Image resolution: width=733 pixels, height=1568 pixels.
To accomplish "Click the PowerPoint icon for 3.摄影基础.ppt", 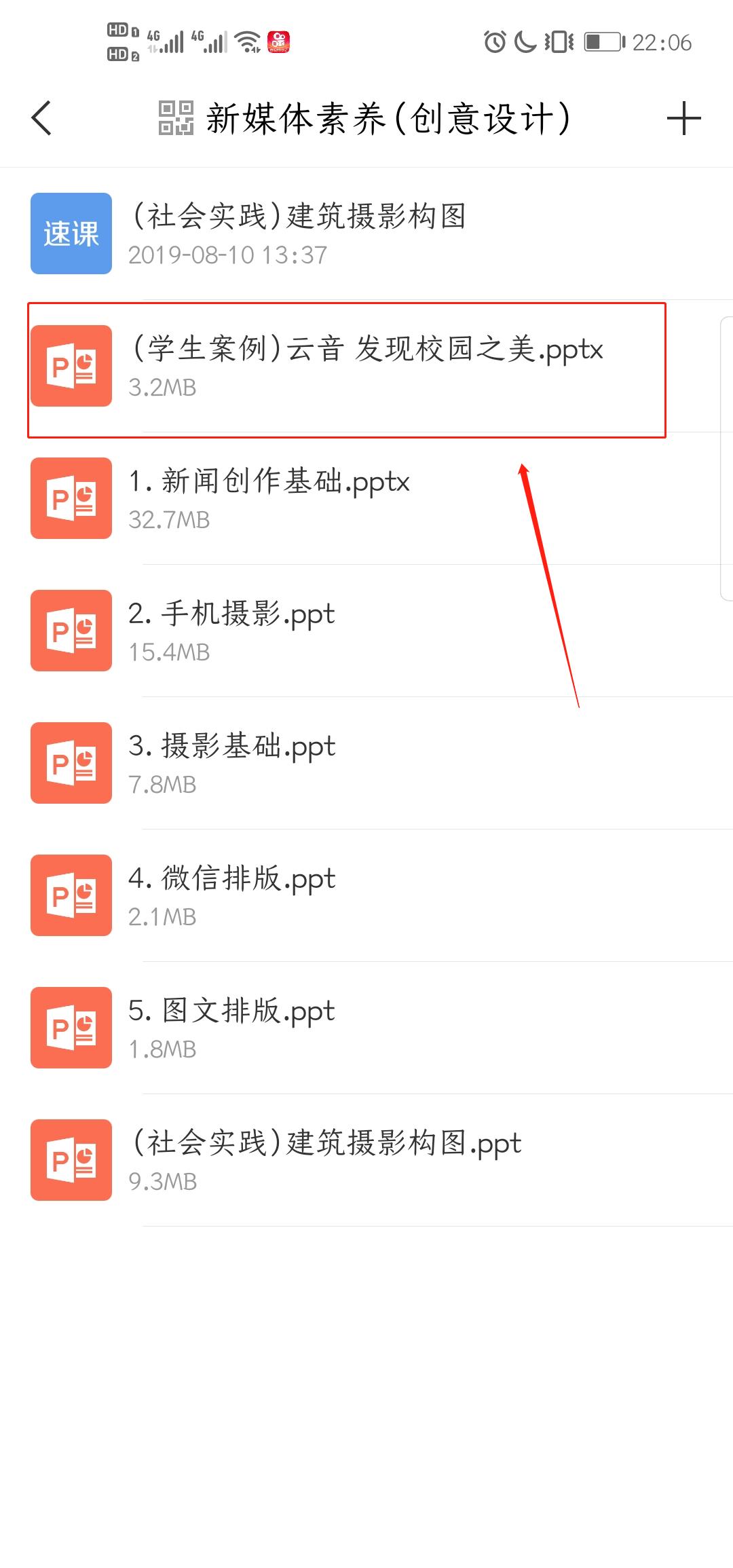I will (71, 762).
